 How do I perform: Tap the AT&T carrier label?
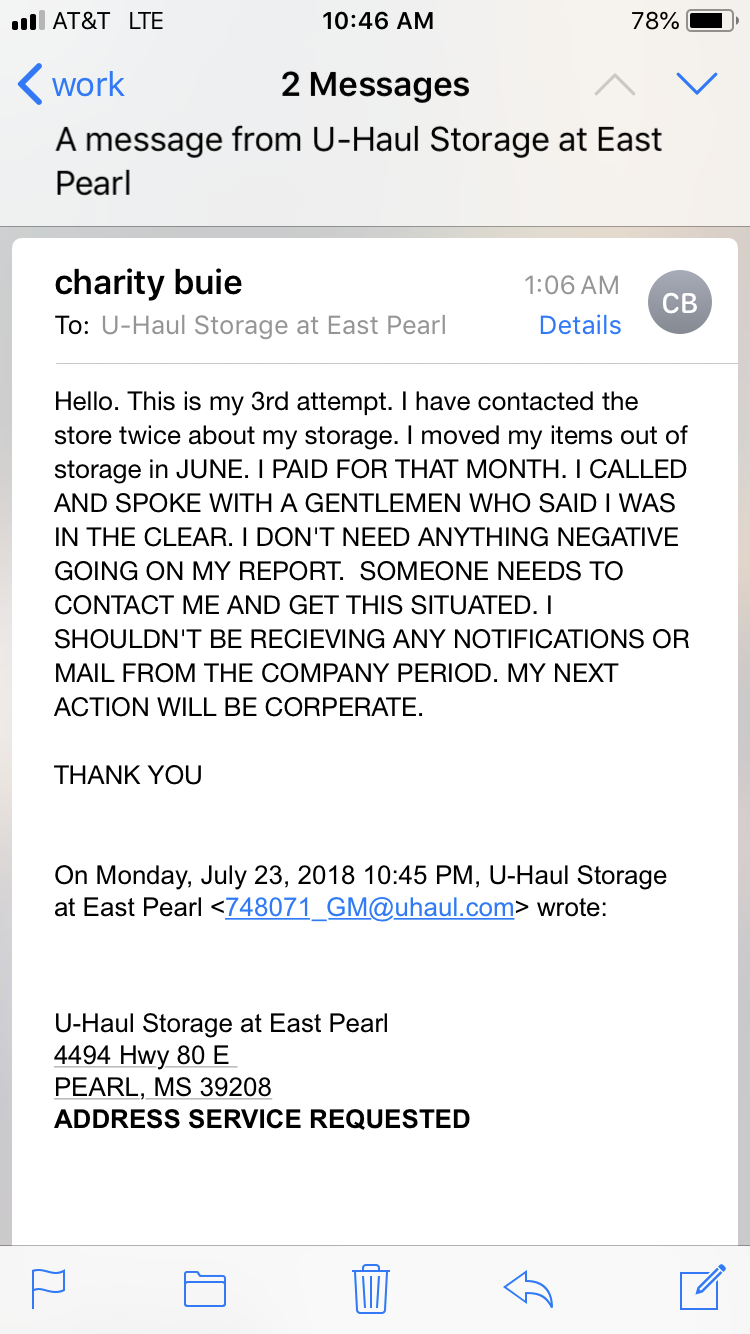pyautogui.click(x=83, y=18)
